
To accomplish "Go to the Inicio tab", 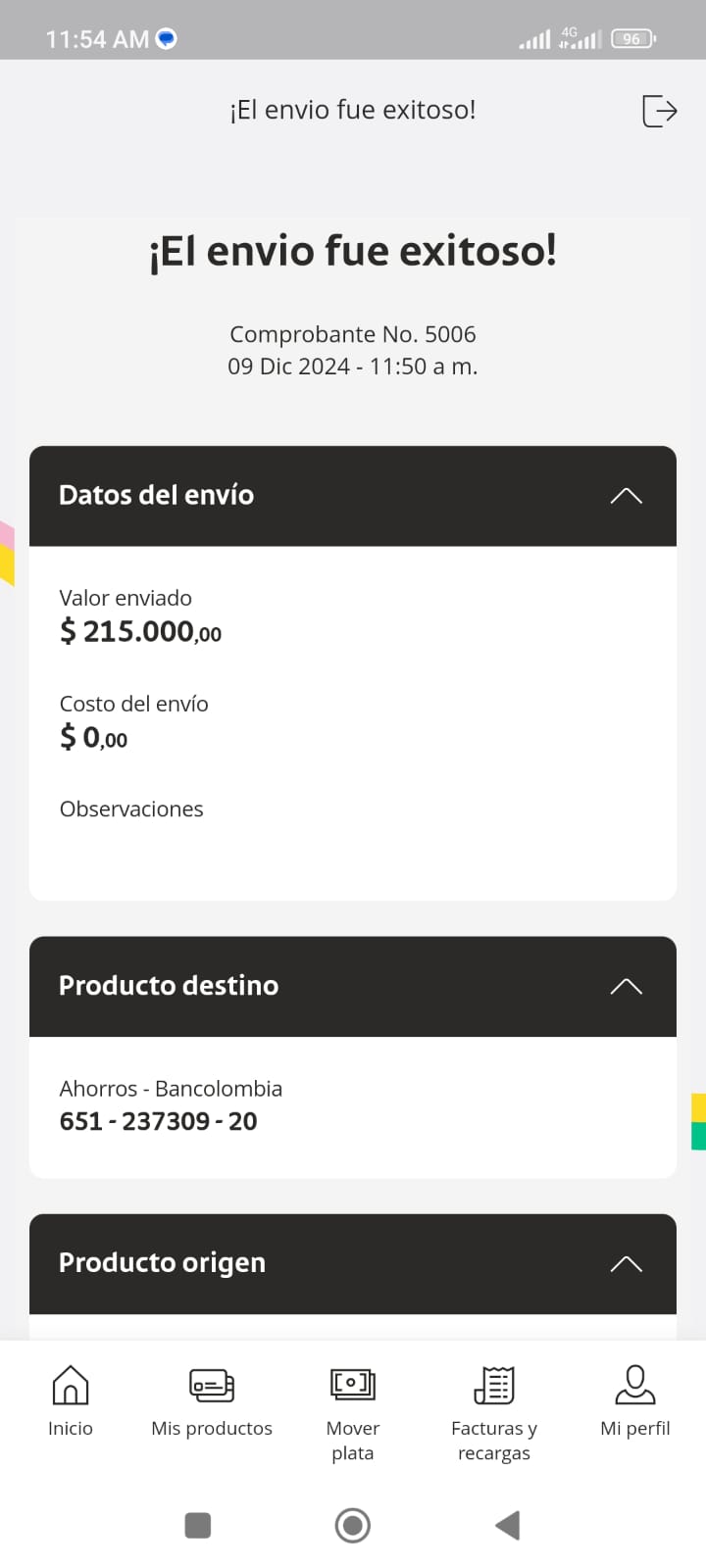I will (x=71, y=1401).
